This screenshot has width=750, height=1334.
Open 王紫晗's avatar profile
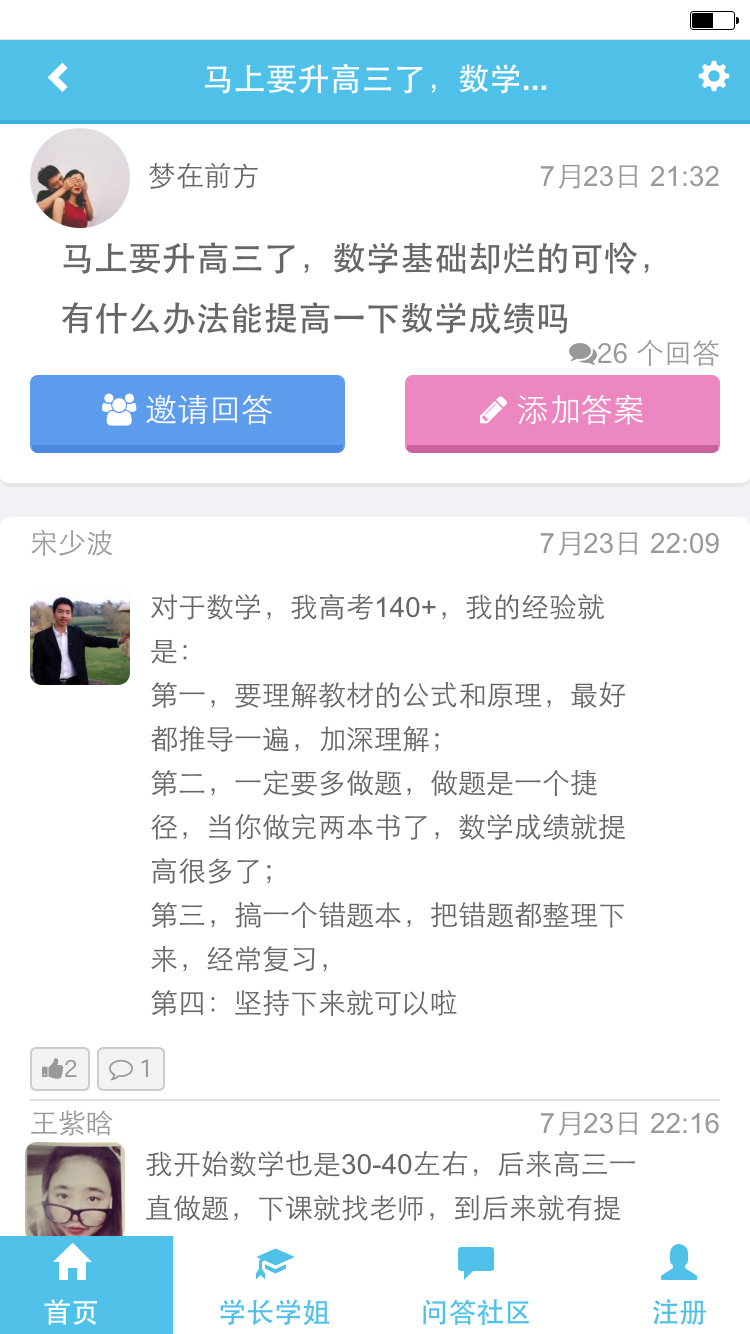coord(75,1190)
